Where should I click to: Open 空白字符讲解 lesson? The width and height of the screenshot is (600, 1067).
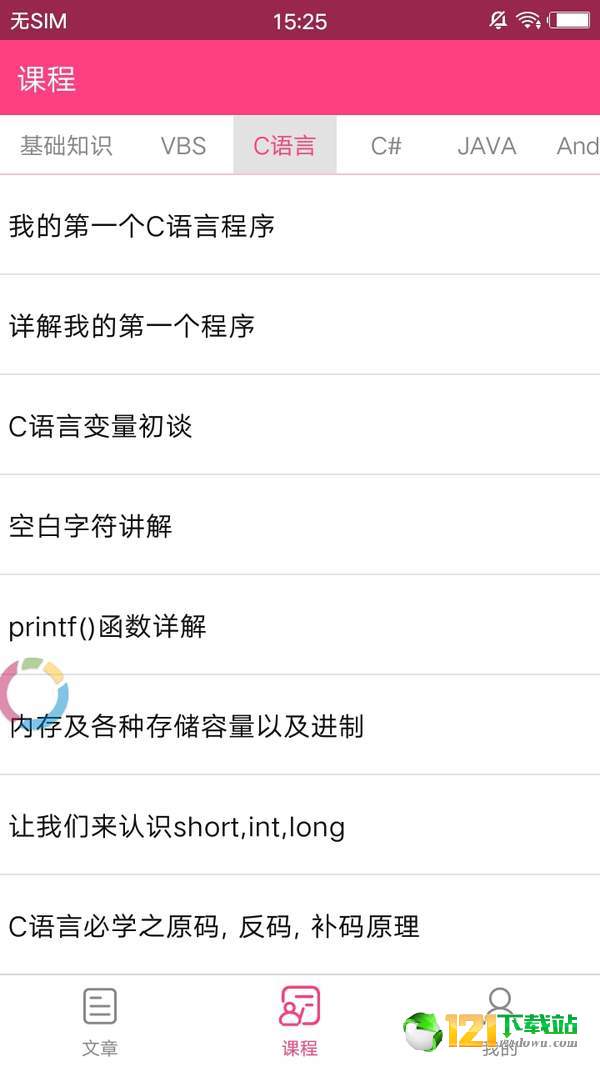pos(300,525)
